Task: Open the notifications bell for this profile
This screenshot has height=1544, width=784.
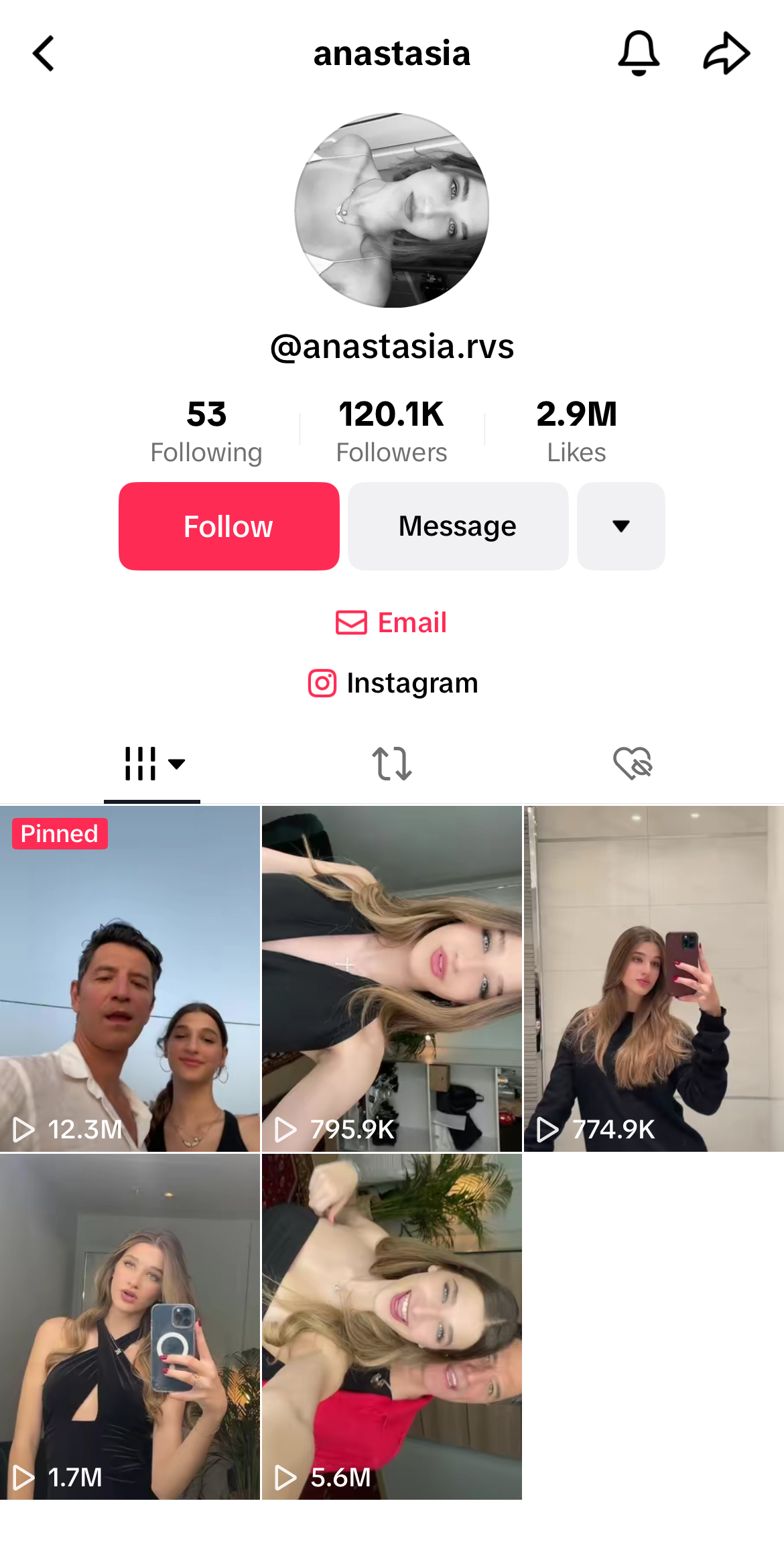Action: pyautogui.click(x=638, y=54)
